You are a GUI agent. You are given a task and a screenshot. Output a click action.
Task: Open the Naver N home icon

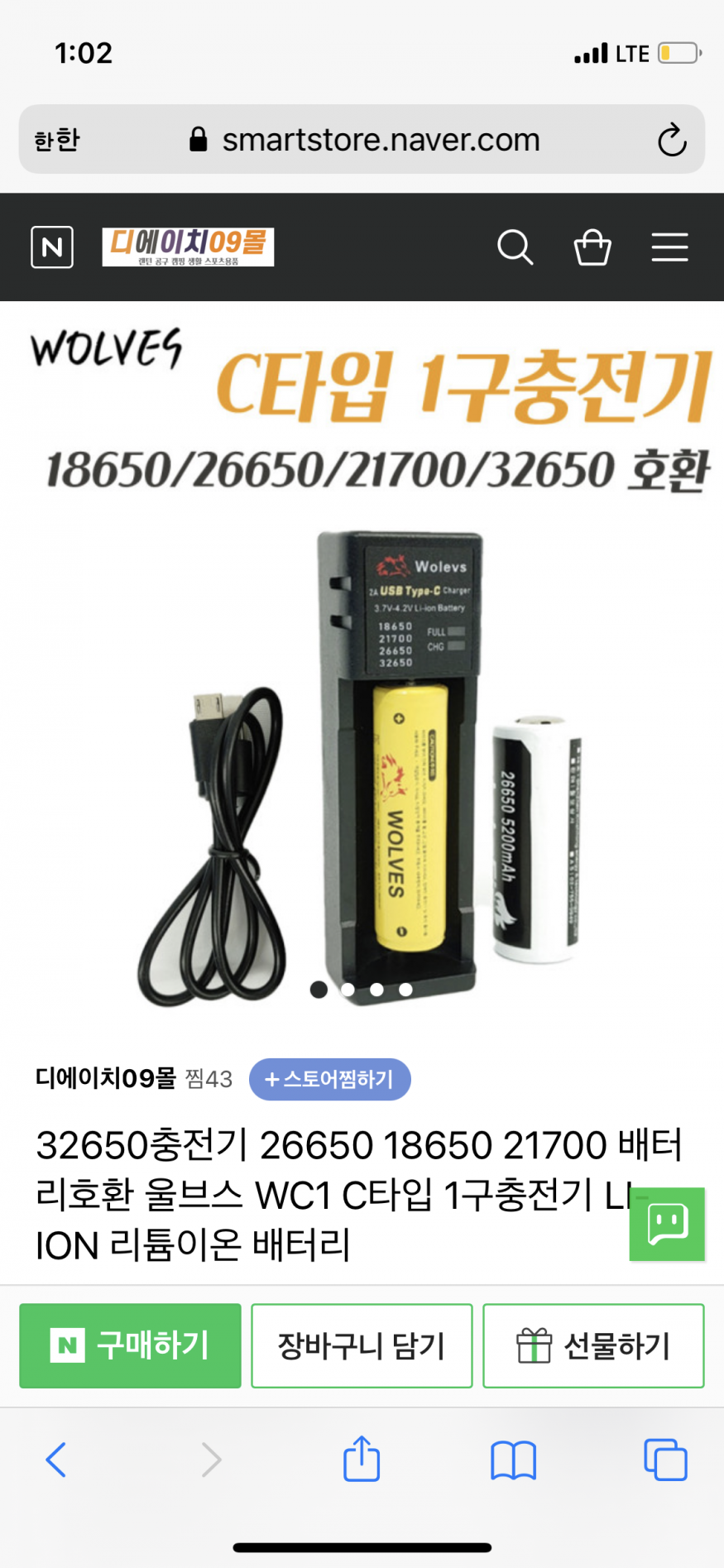click(x=52, y=247)
